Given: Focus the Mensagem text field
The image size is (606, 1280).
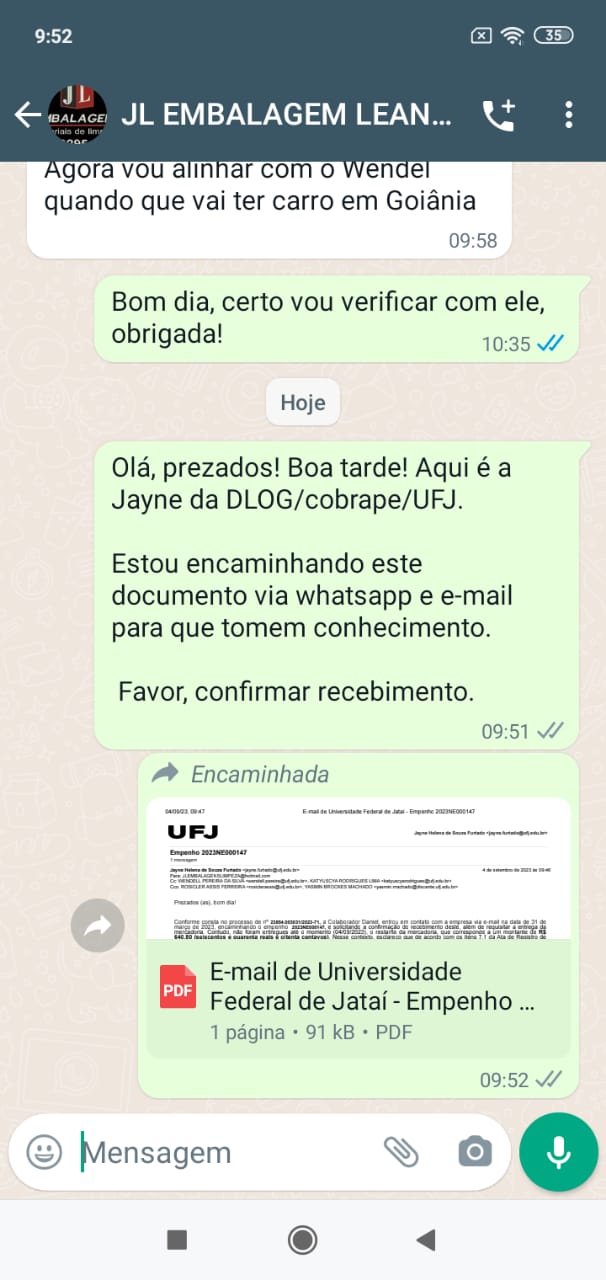Looking at the screenshot, I should (x=225, y=1152).
